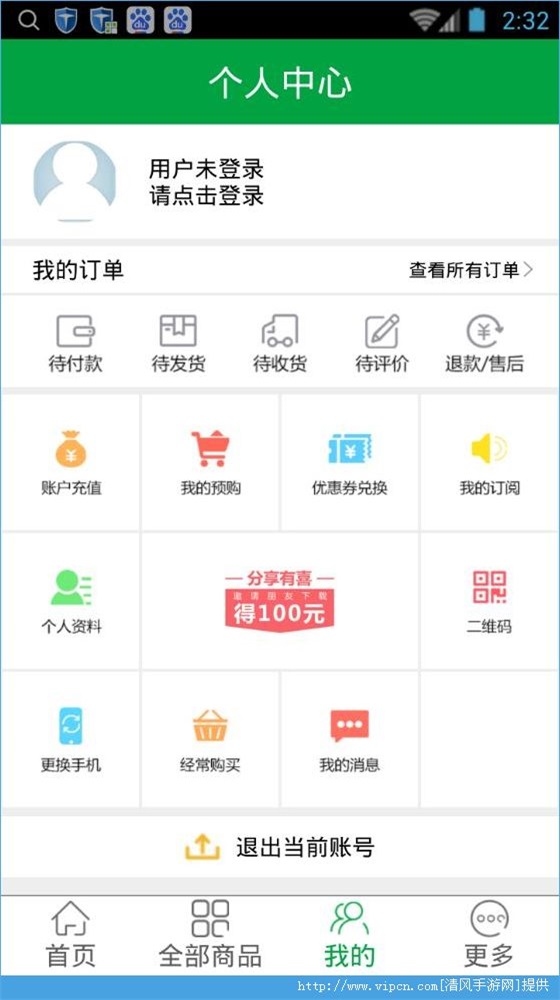Open 个人资料 tile

pyautogui.click(x=71, y=601)
